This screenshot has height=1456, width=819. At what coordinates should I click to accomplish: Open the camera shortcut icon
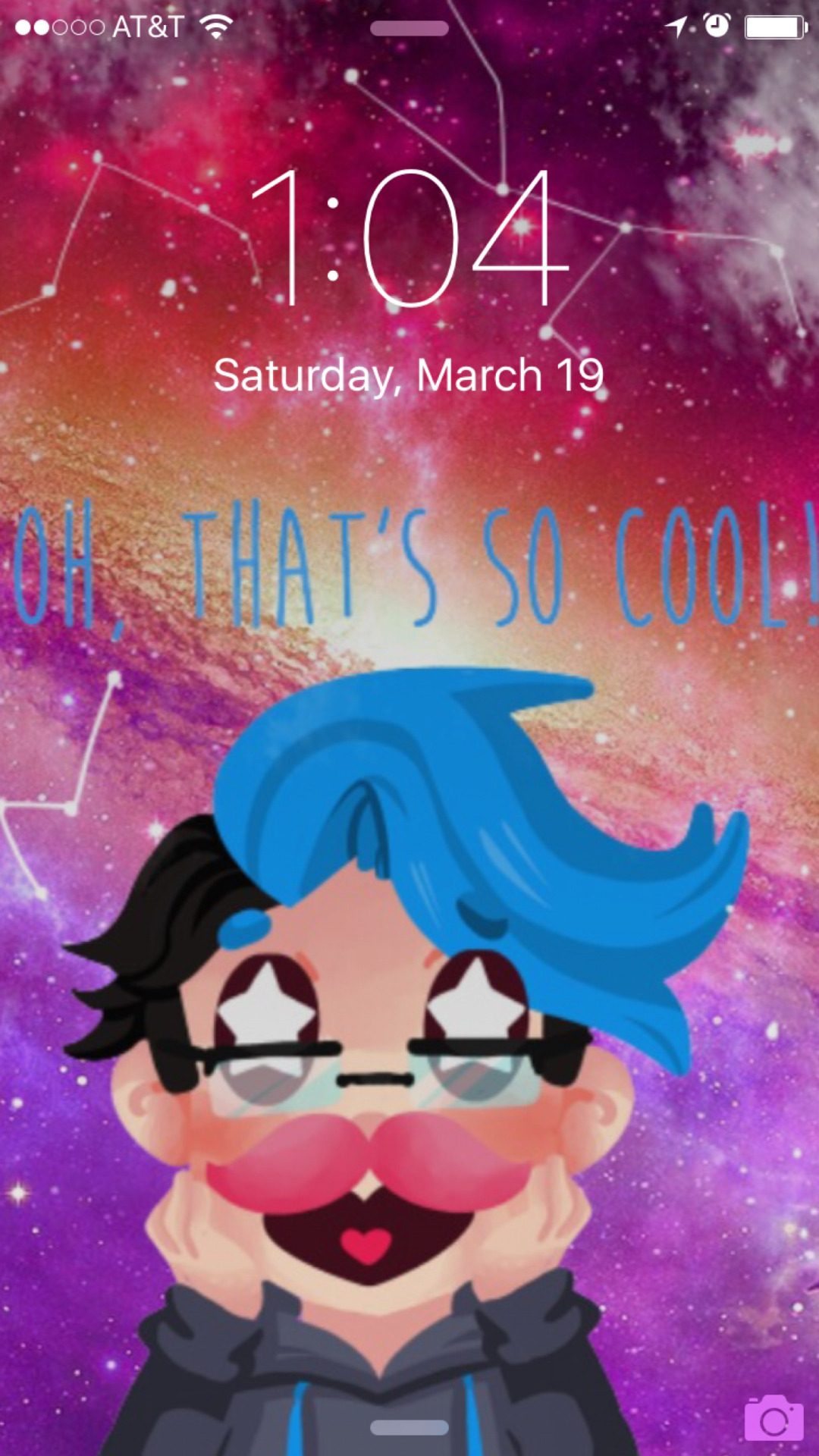(x=773, y=1417)
